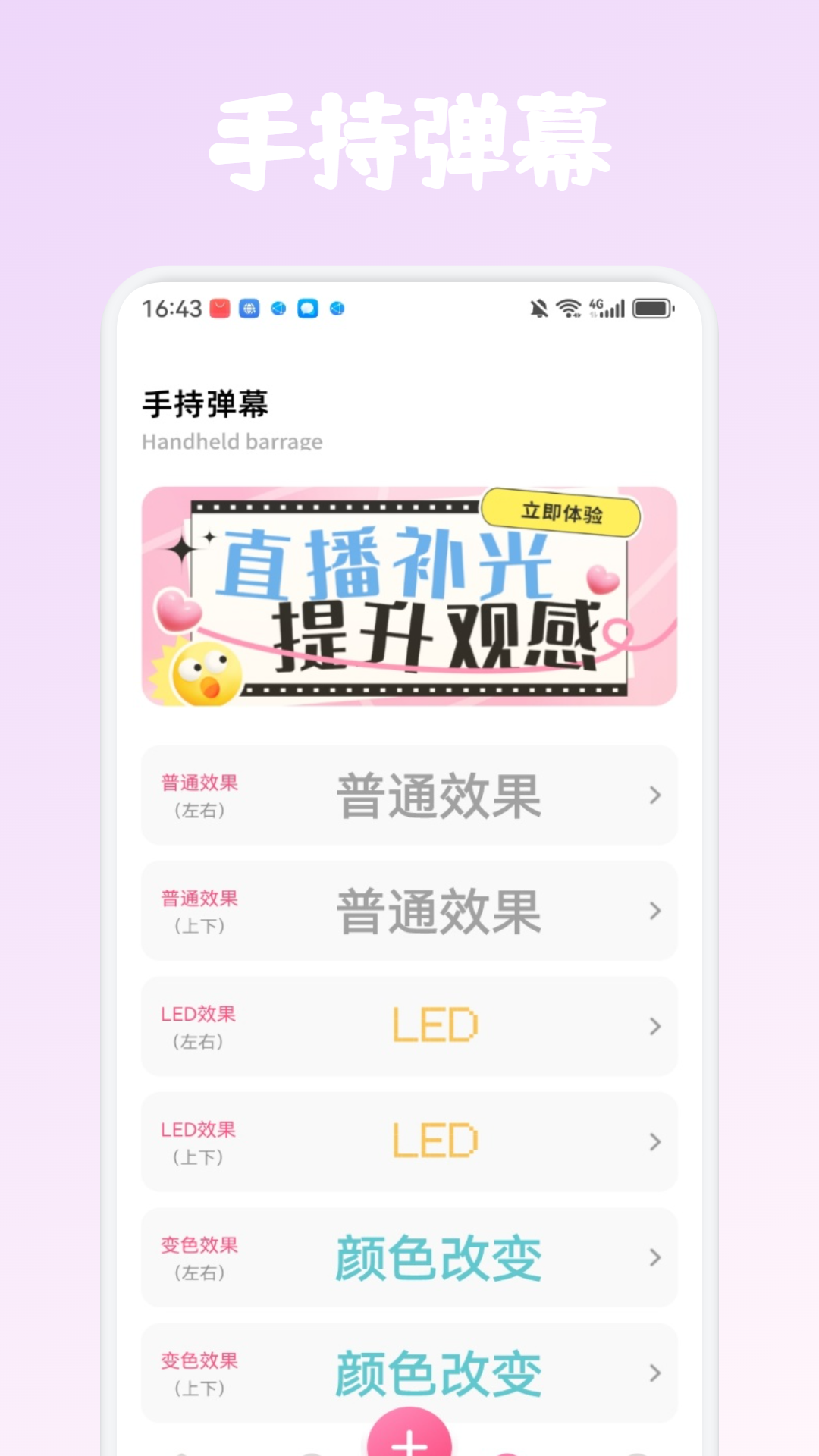Expand the 普通效果（上下）row arrow
Viewport: 819px width, 1456px height.
pos(654,911)
